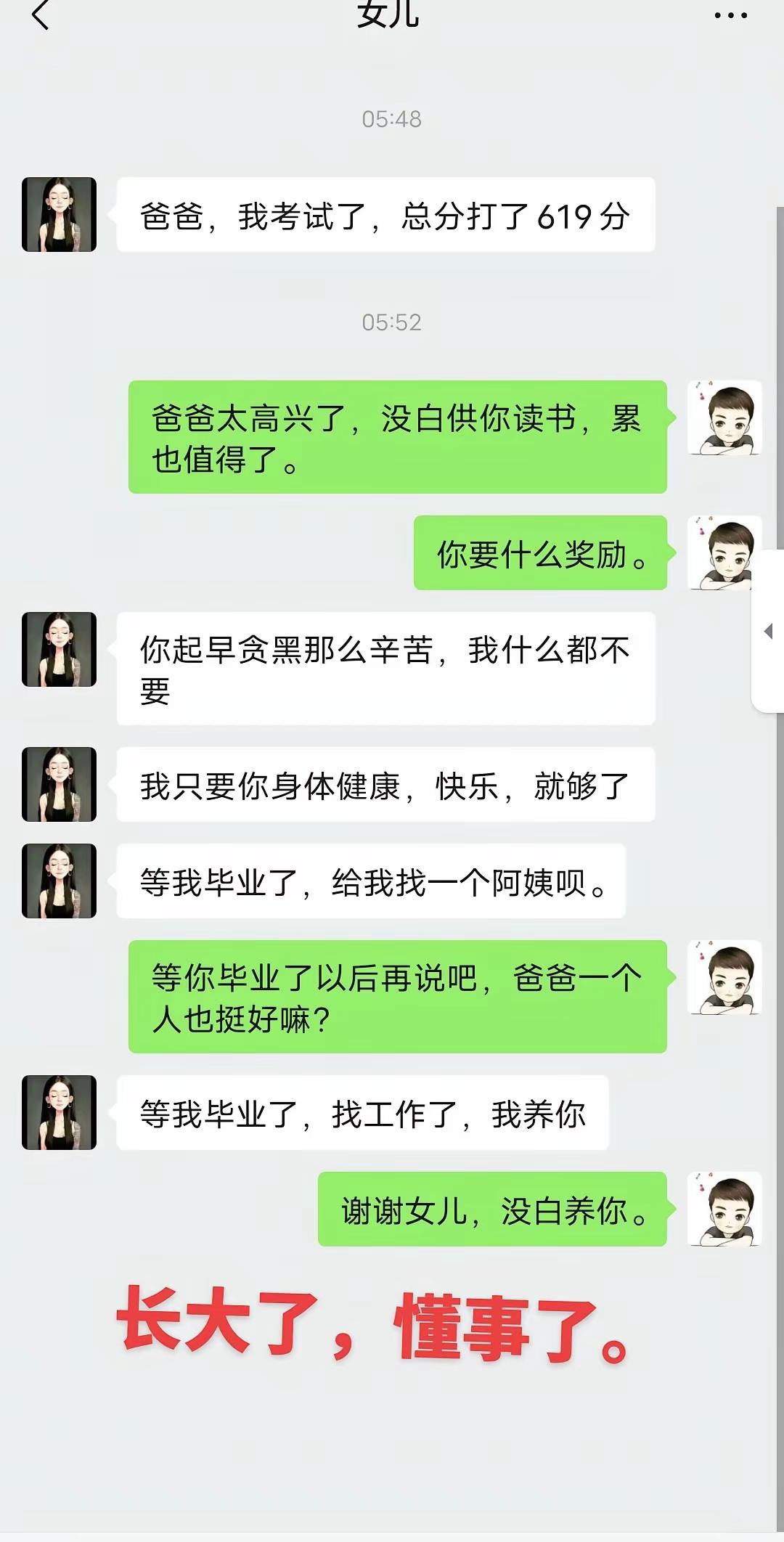
Task: Open daughter's avatar beside the '我养你' message
Action: click(x=59, y=1113)
